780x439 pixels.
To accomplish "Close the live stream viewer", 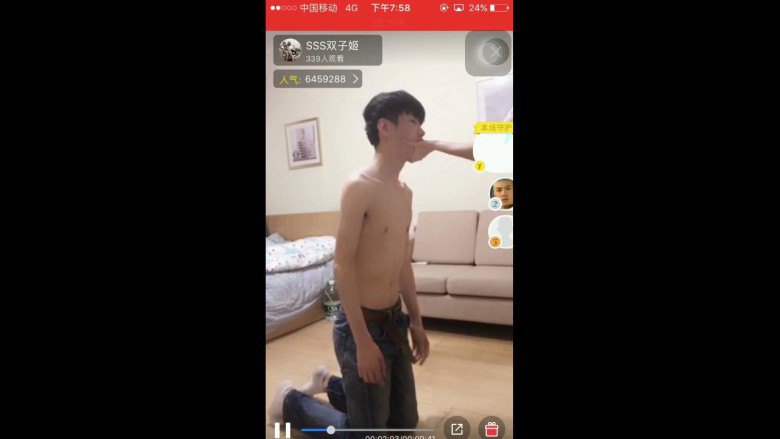I will [x=491, y=51].
